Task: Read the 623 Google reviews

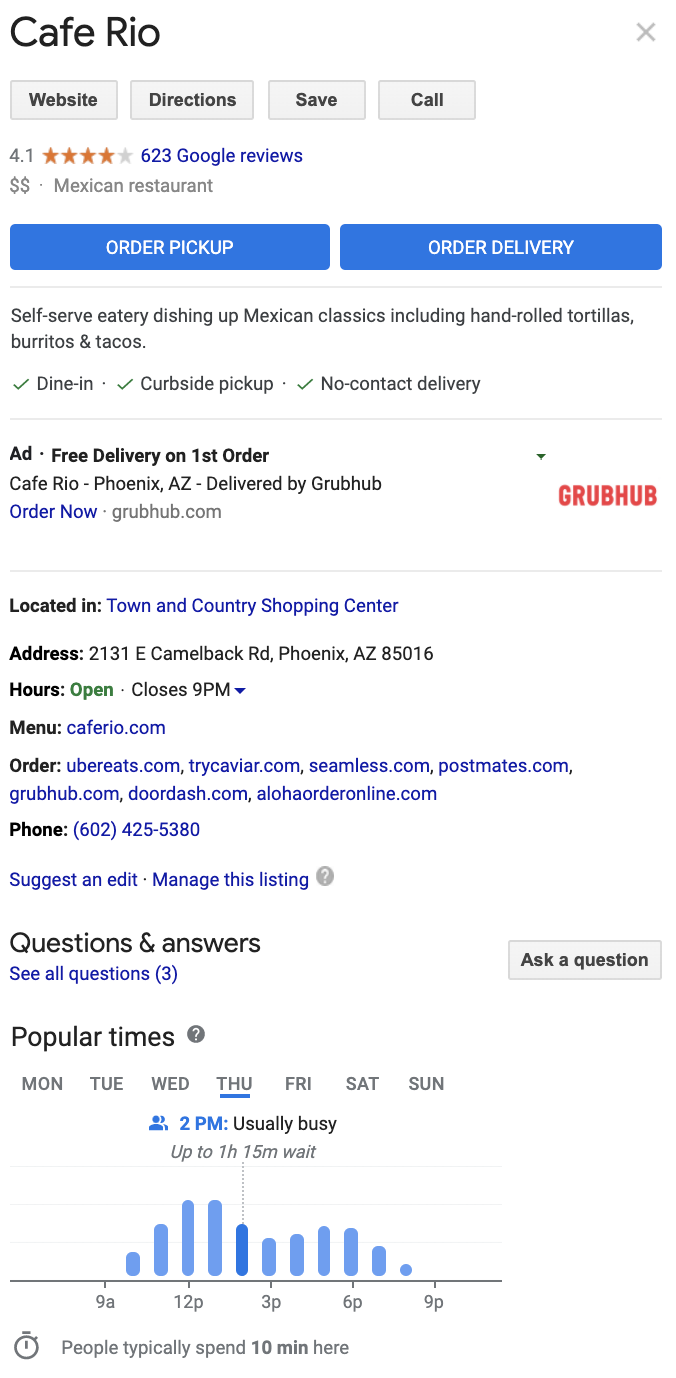Action: coord(221,156)
